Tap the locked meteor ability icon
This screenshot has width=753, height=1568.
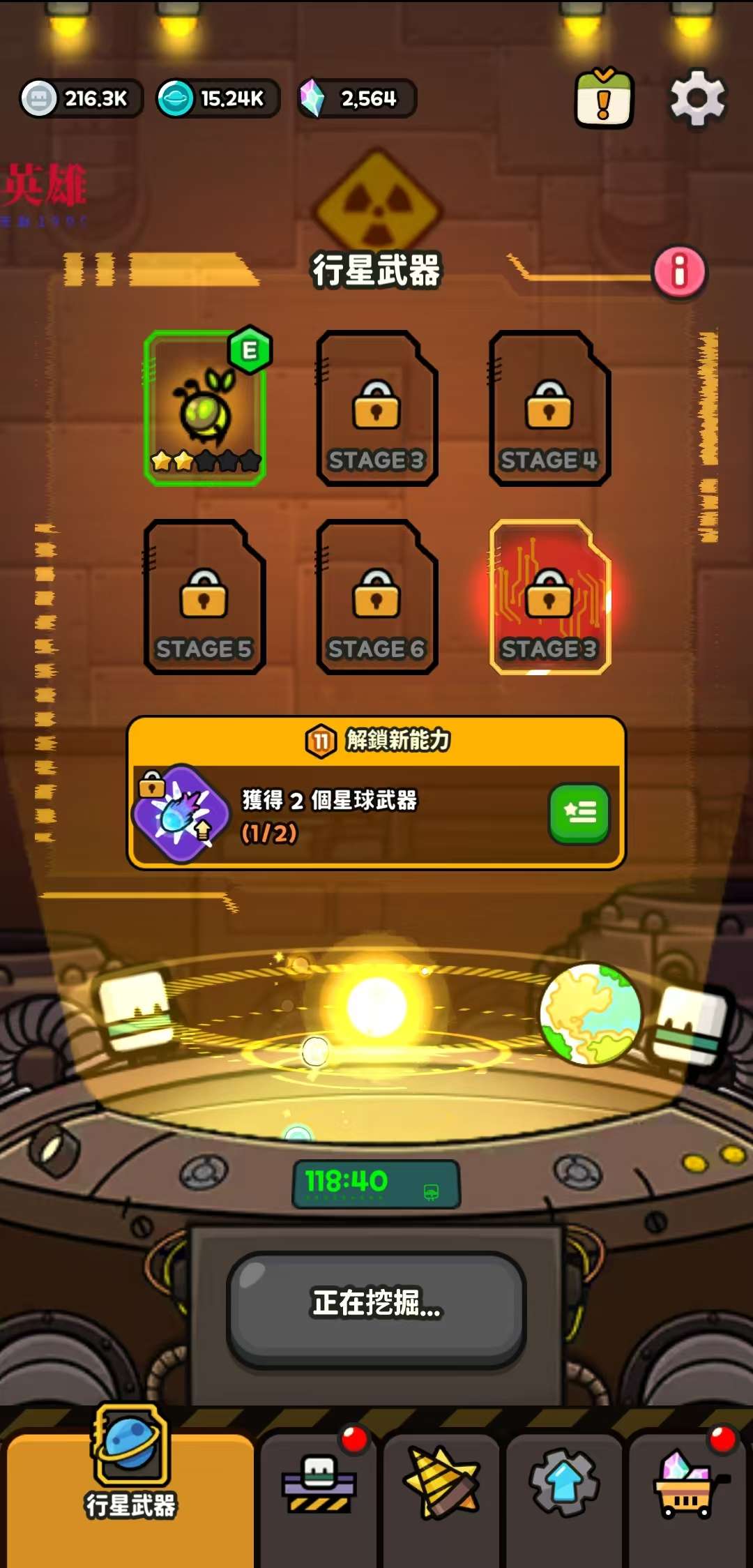(181, 813)
